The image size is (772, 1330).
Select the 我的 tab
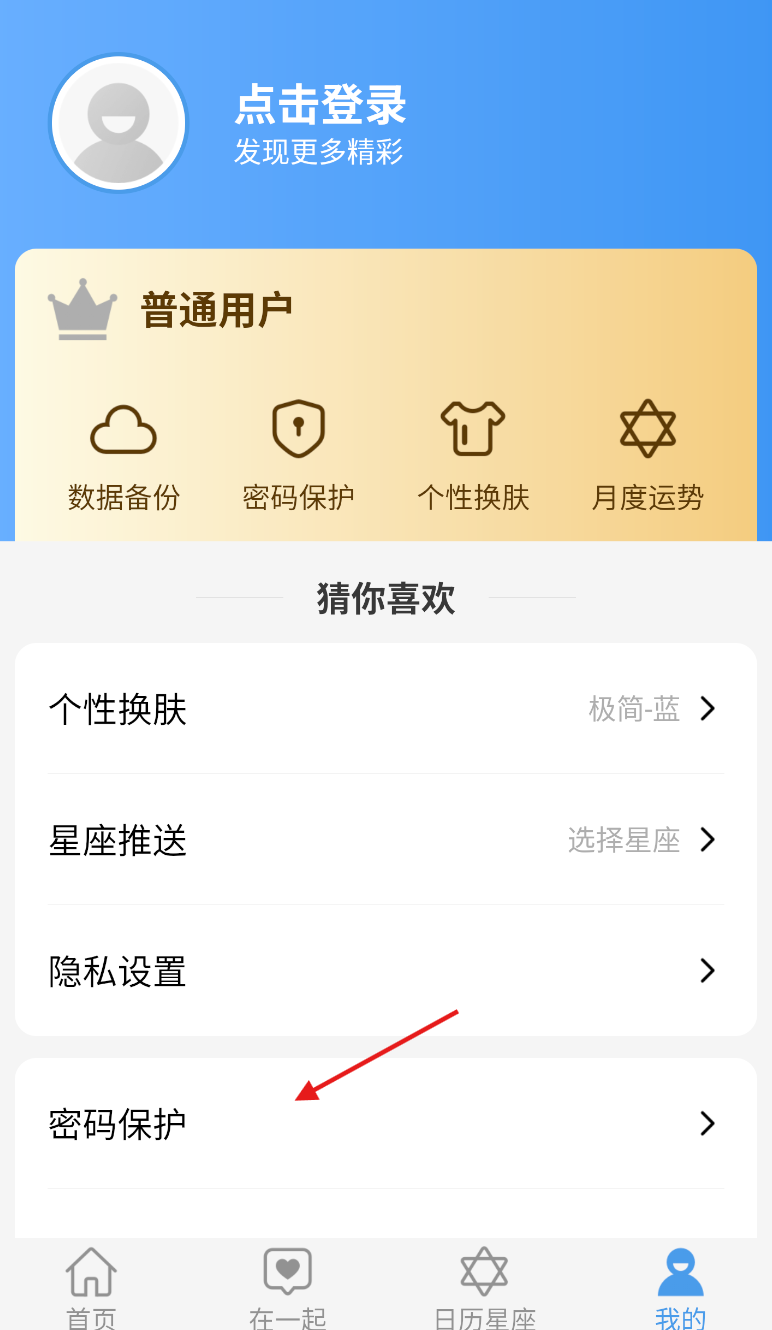pyautogui.click(x=681, y=1288)
